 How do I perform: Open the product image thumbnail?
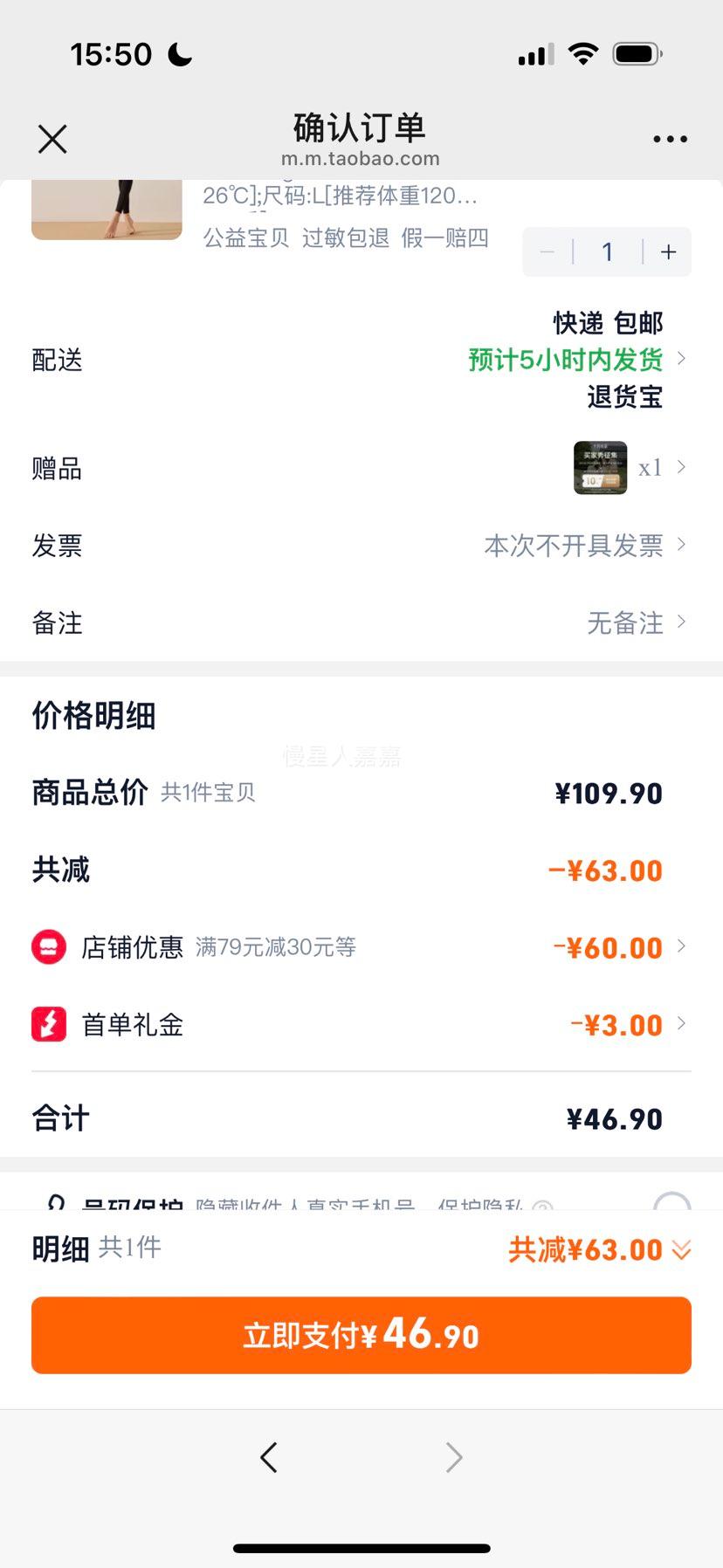(107, 210)
